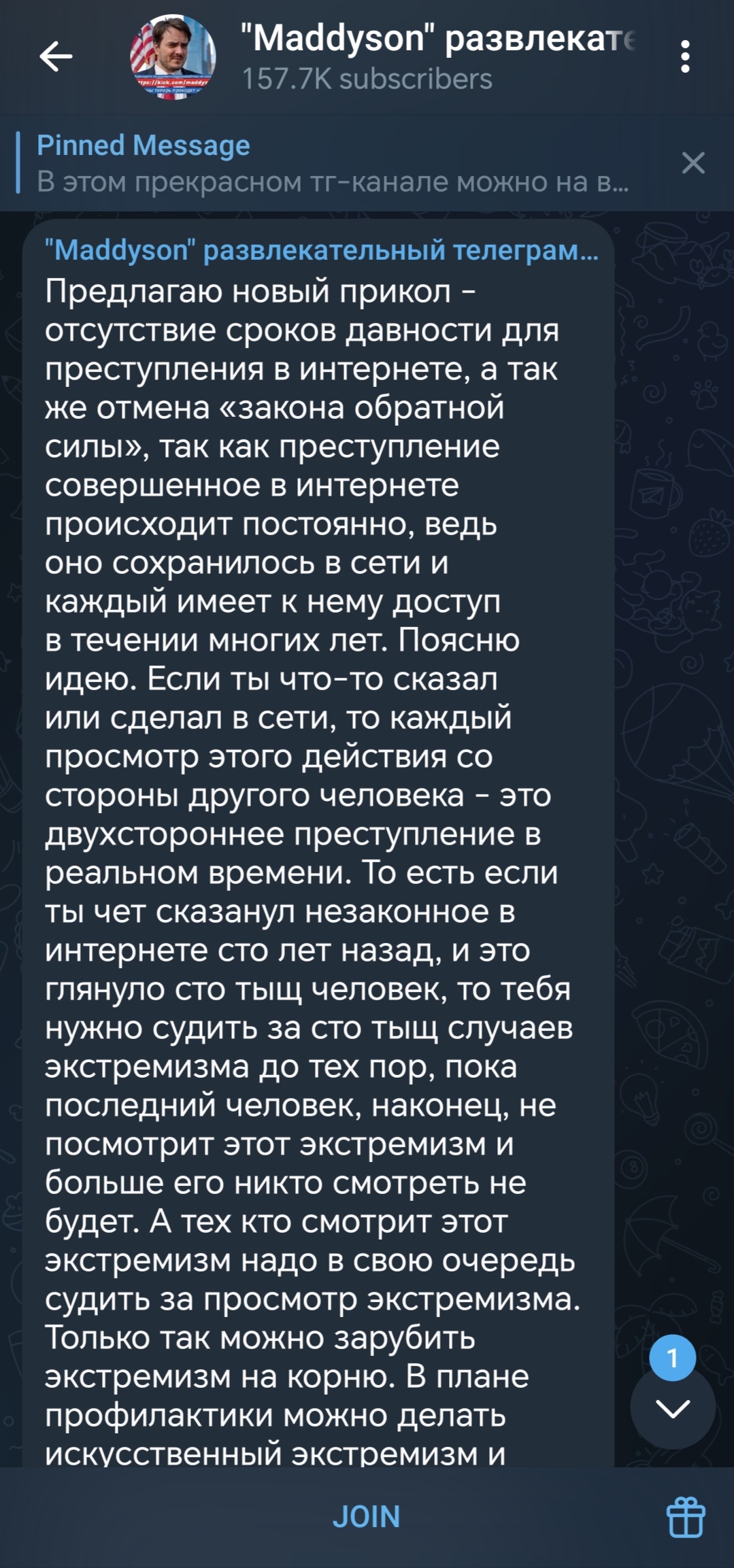Open the pinned message
734x1568 pixels.
333,163
